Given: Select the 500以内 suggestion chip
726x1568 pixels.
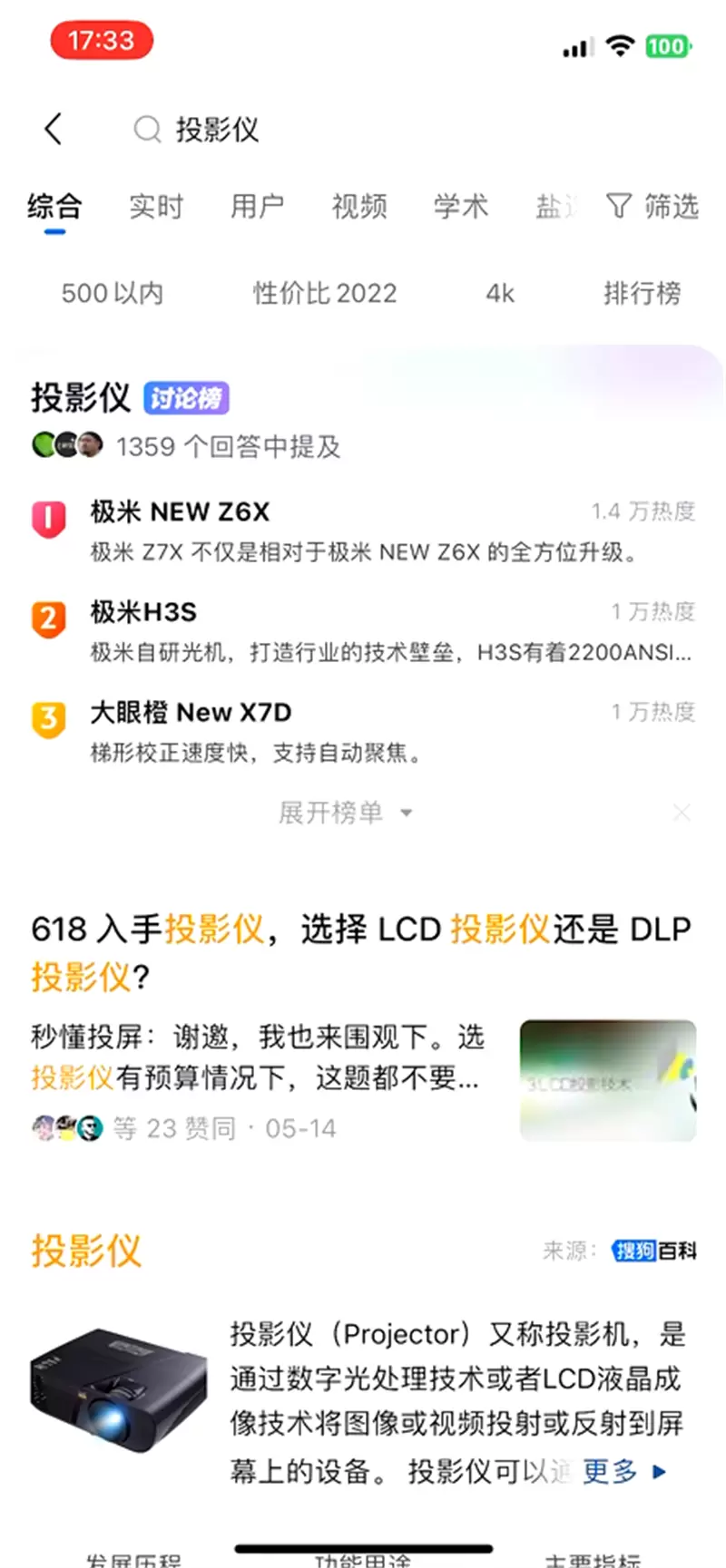Looking at the screenshot, I should 113,293.
